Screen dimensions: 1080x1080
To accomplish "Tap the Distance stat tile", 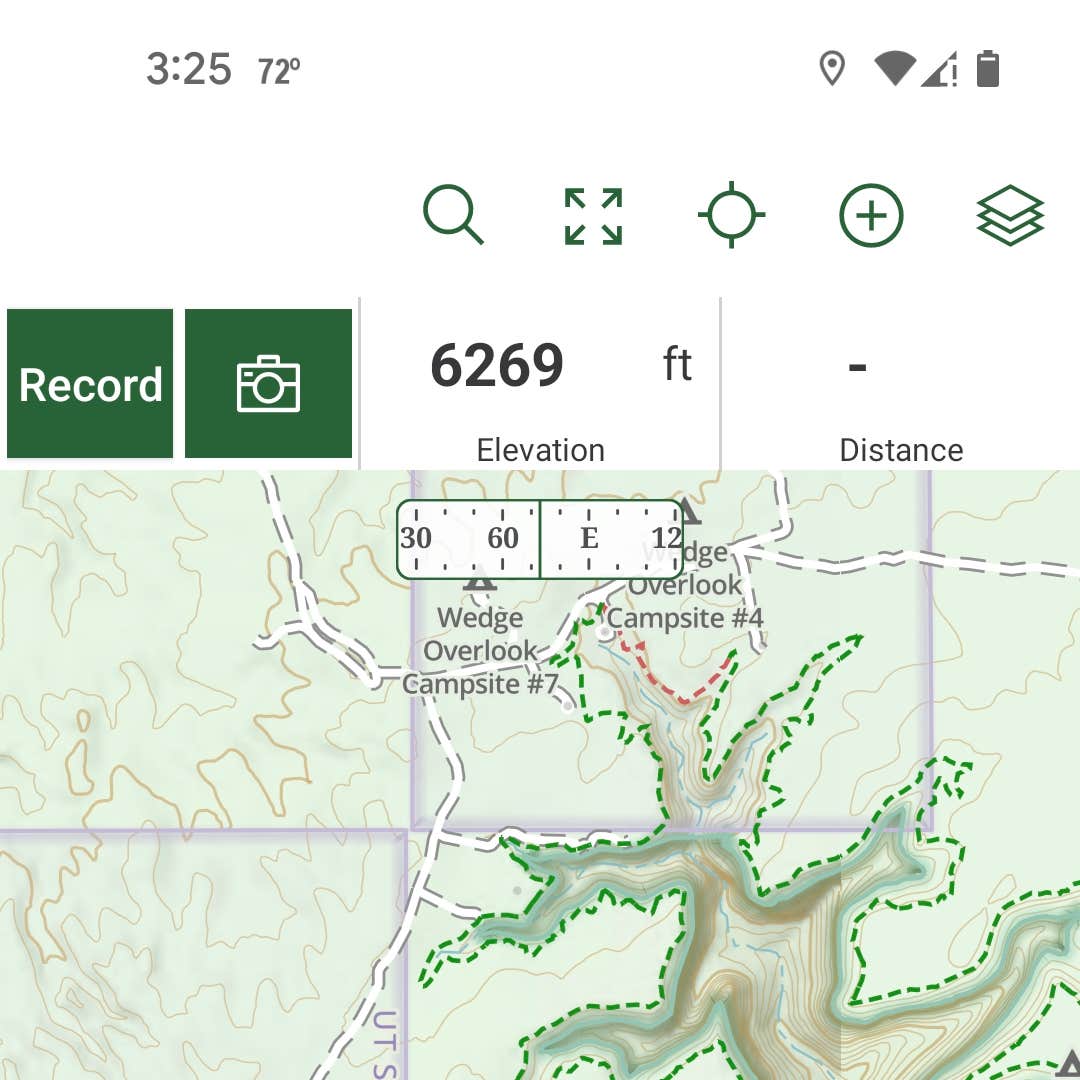I will pyautogui.click(x=900, y=384).
